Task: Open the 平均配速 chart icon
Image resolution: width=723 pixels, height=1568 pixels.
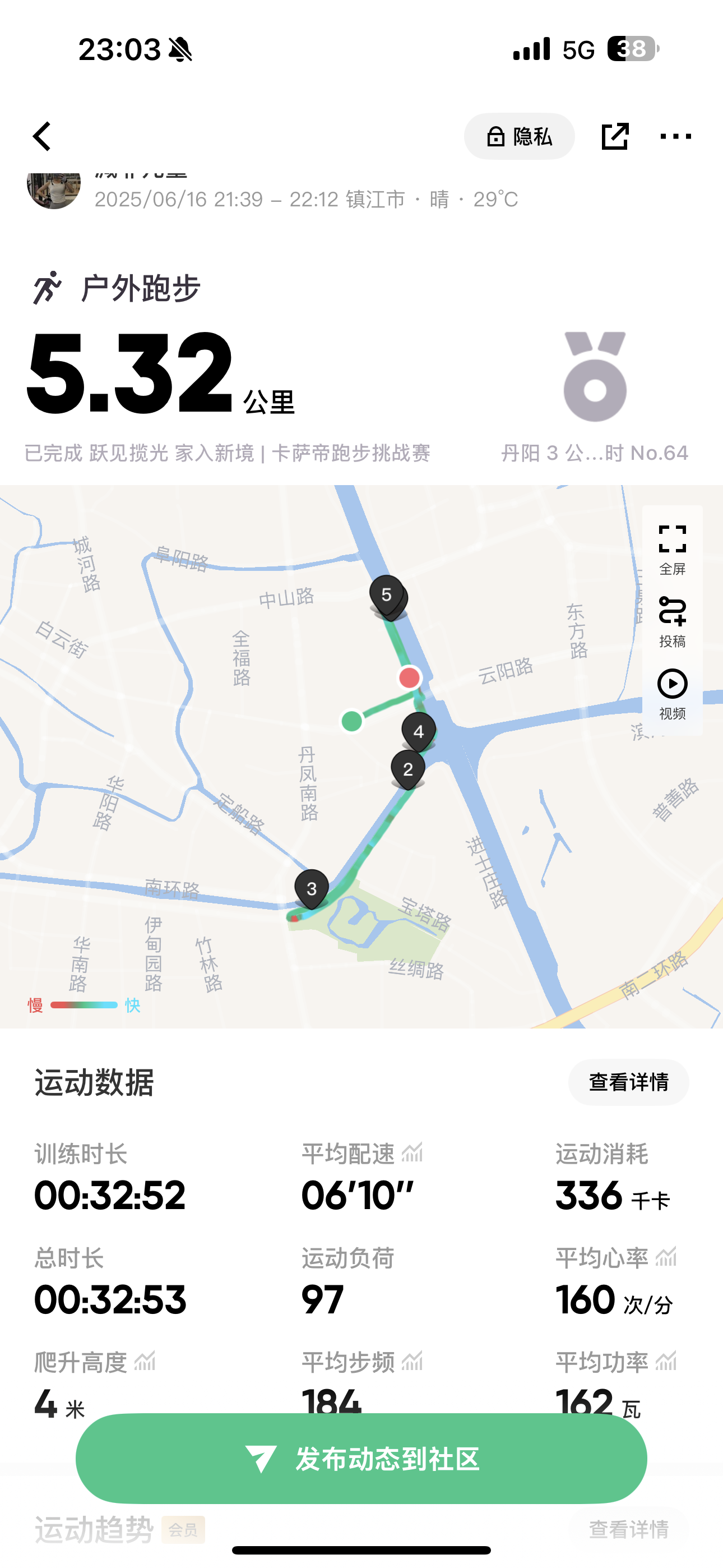Action: coord(412,1152)
